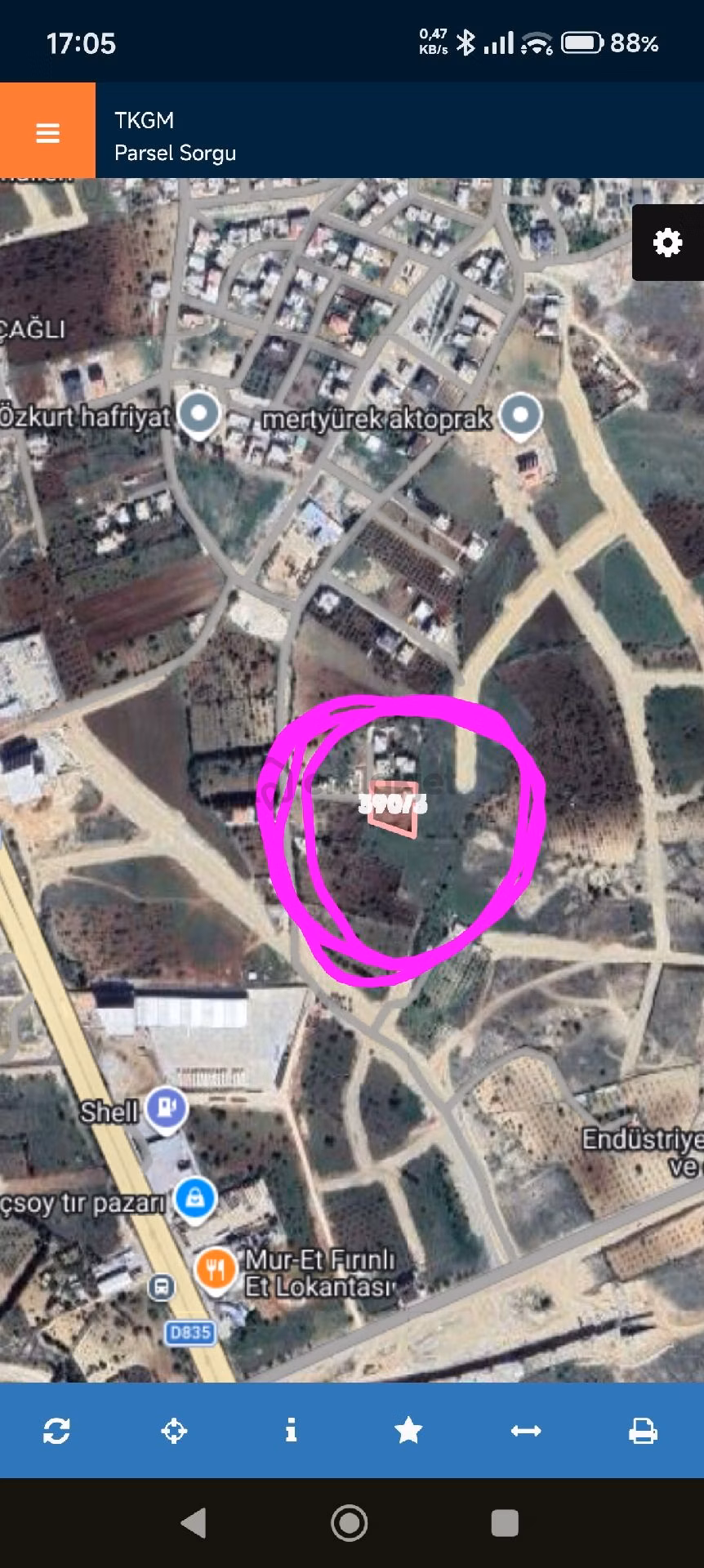Open the Shell gas station marker
The height and width of the screenshot is (1568, 704).
pos(167,1109)
